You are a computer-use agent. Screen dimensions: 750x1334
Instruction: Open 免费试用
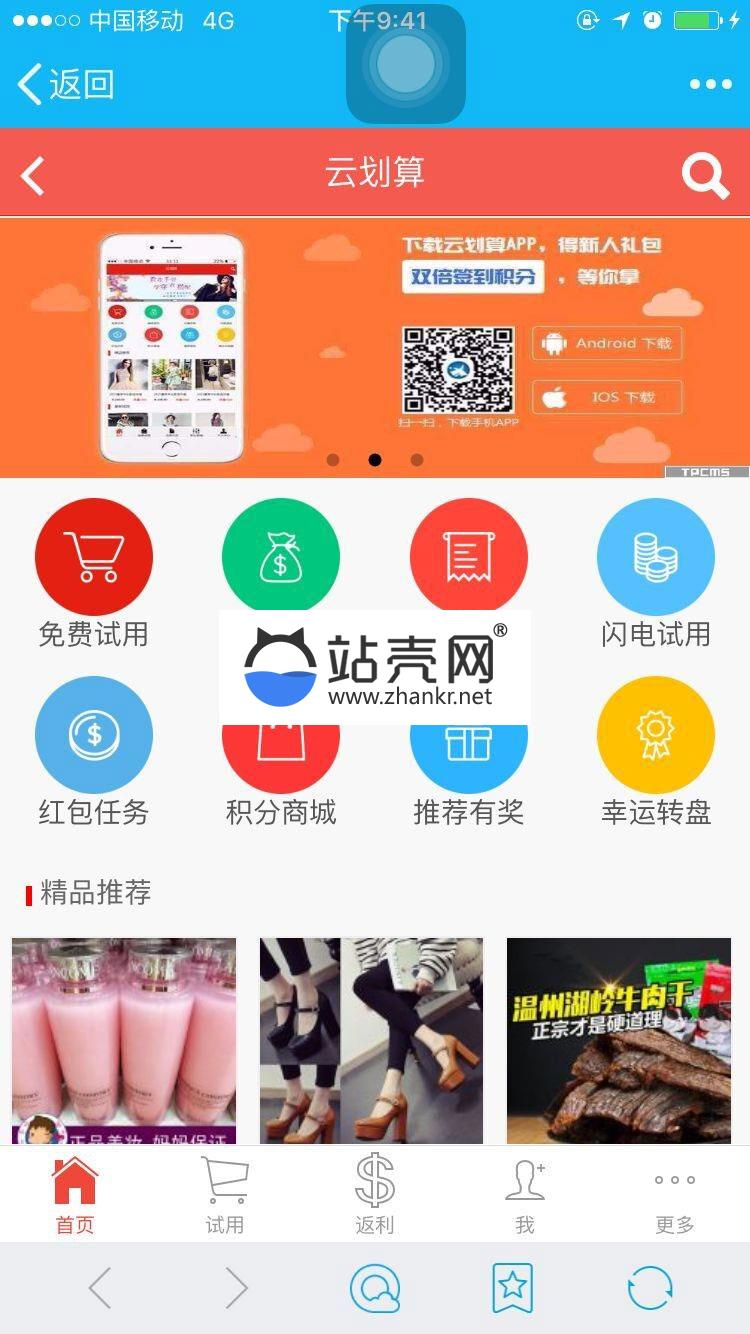[93, 557]
